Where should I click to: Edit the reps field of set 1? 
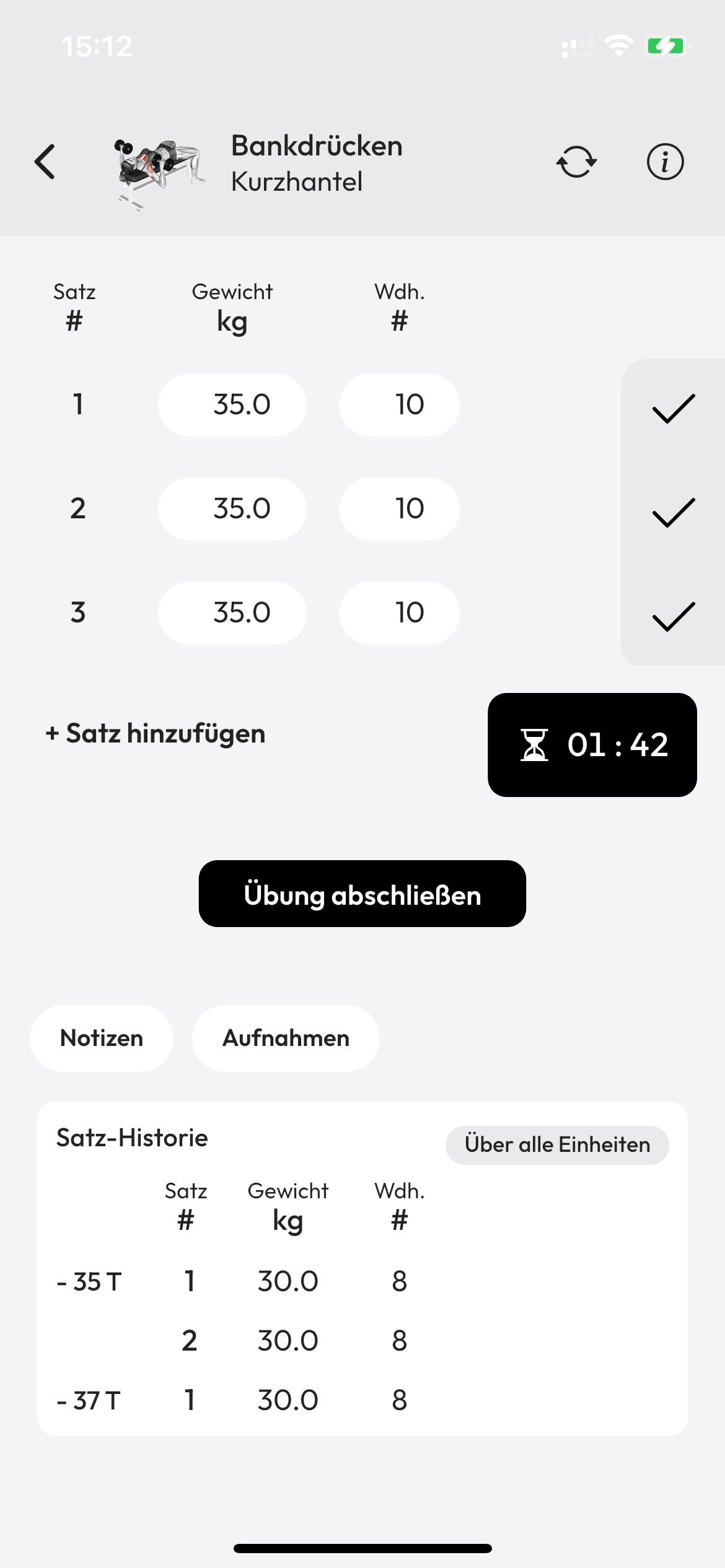coord(400,405)
